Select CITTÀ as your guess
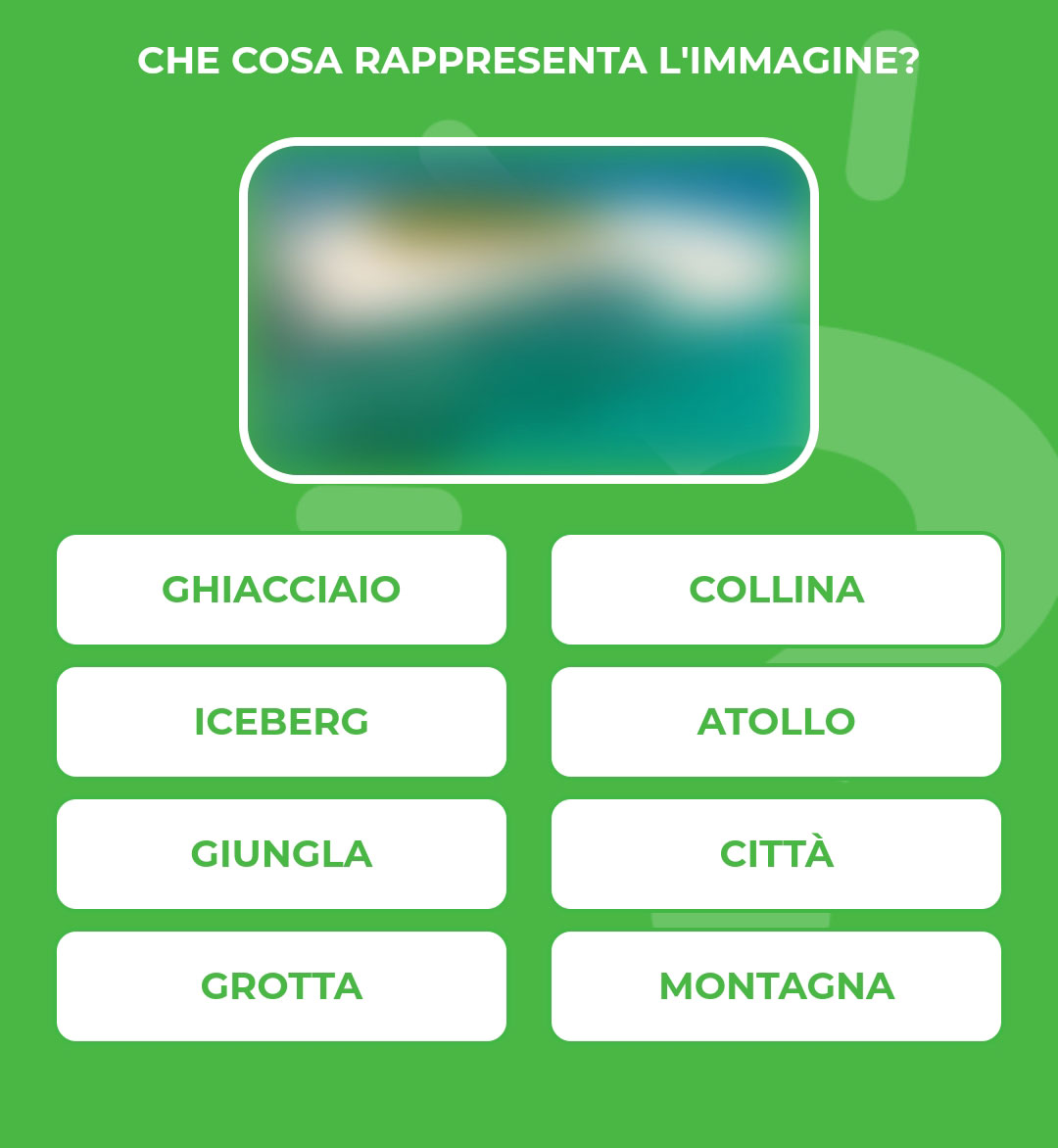This screenshot has width=1058, height=1148. [776, 854]
